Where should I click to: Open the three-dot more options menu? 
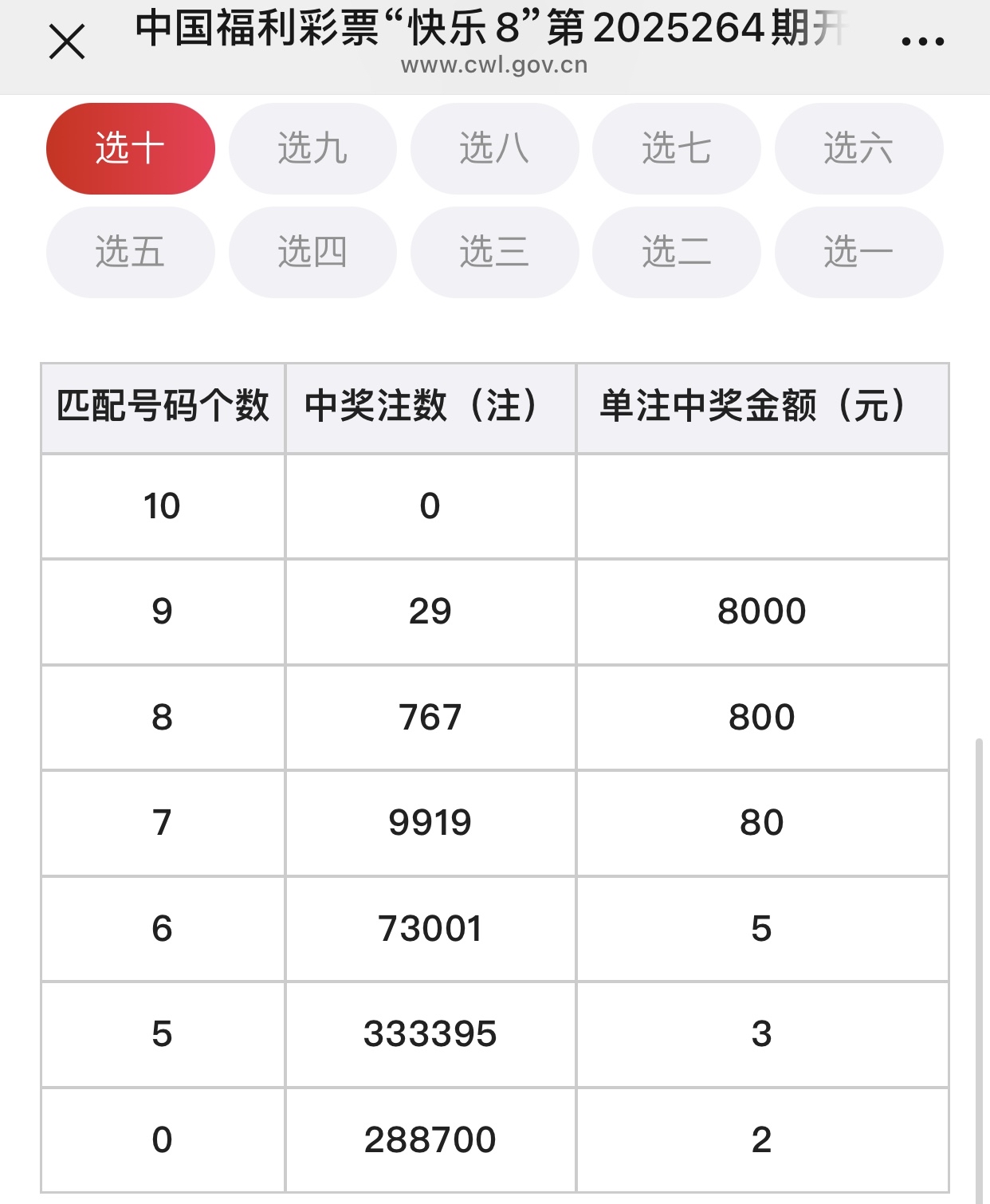(x=922, y=41)
